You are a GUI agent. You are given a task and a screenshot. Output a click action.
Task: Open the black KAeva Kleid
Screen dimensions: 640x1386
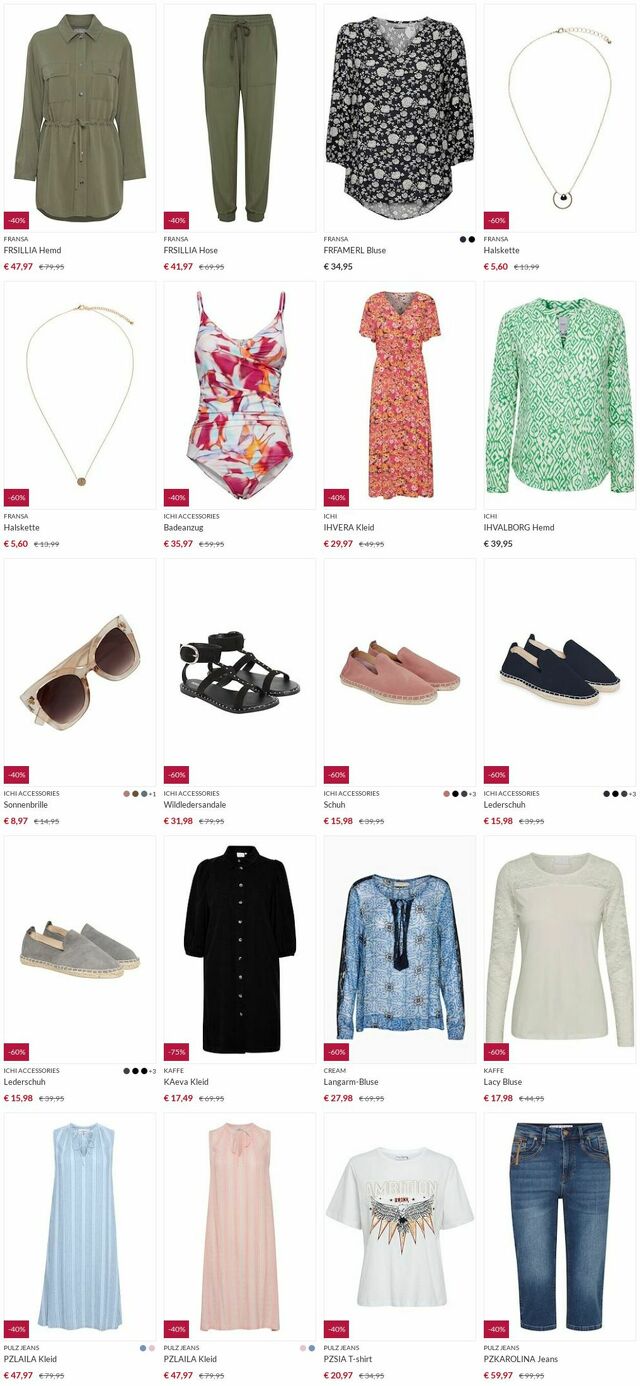point(240,949)
